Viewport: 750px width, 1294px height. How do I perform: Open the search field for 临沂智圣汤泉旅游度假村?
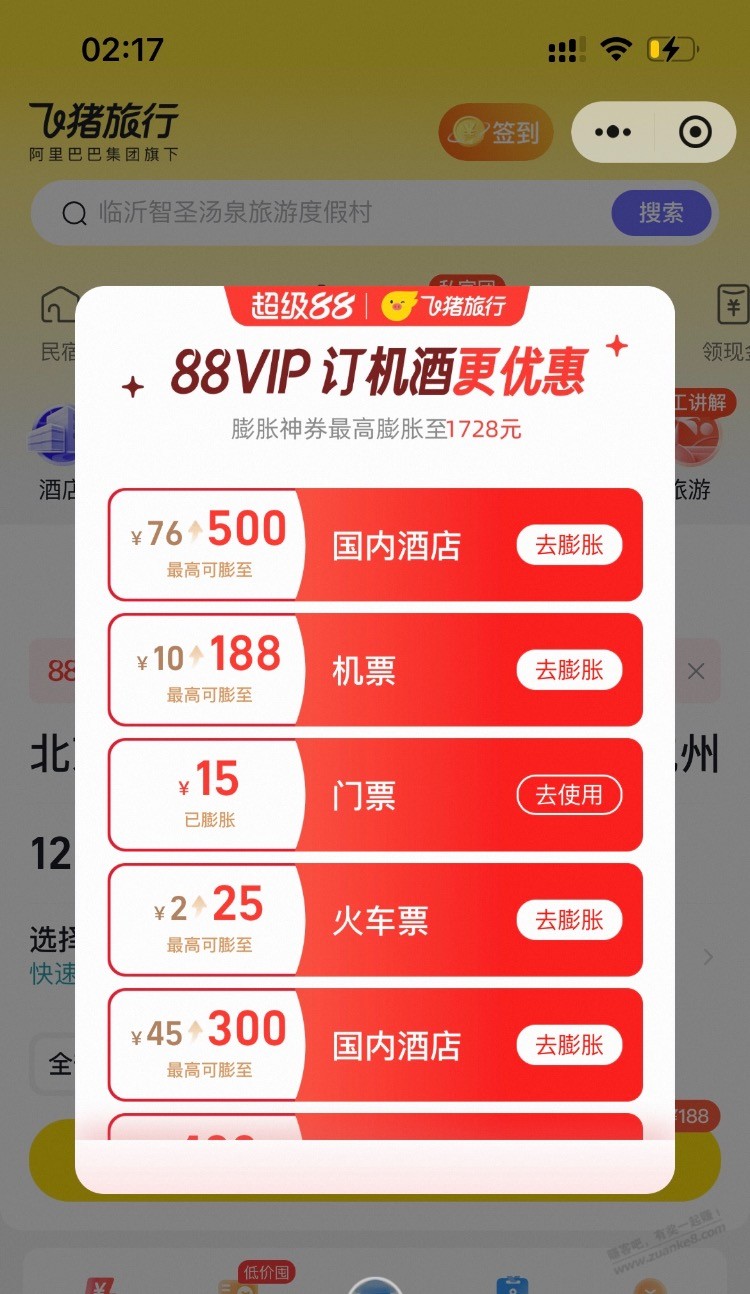(330, 213)
